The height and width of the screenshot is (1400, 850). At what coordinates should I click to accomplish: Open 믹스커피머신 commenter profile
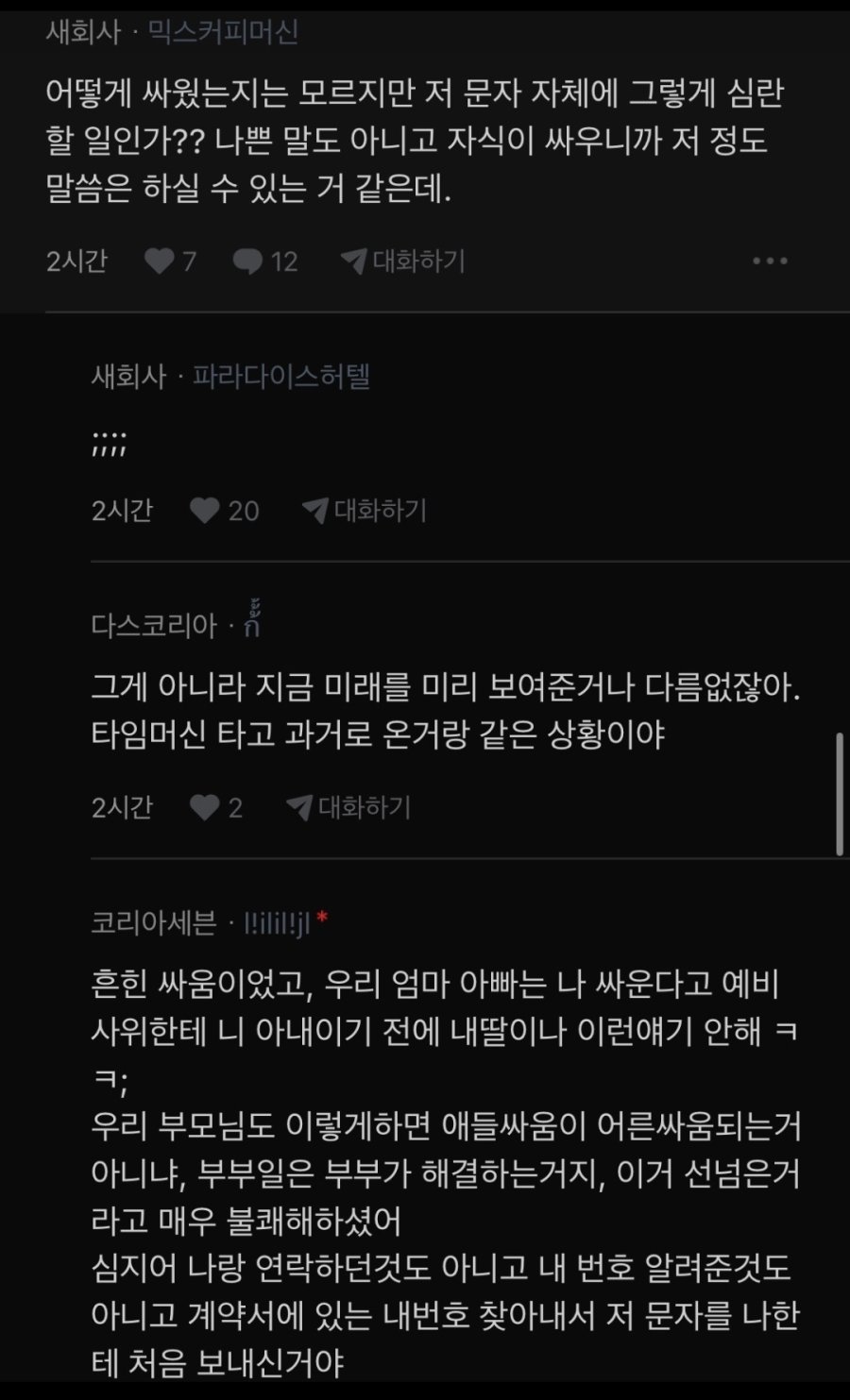point(223,32)
